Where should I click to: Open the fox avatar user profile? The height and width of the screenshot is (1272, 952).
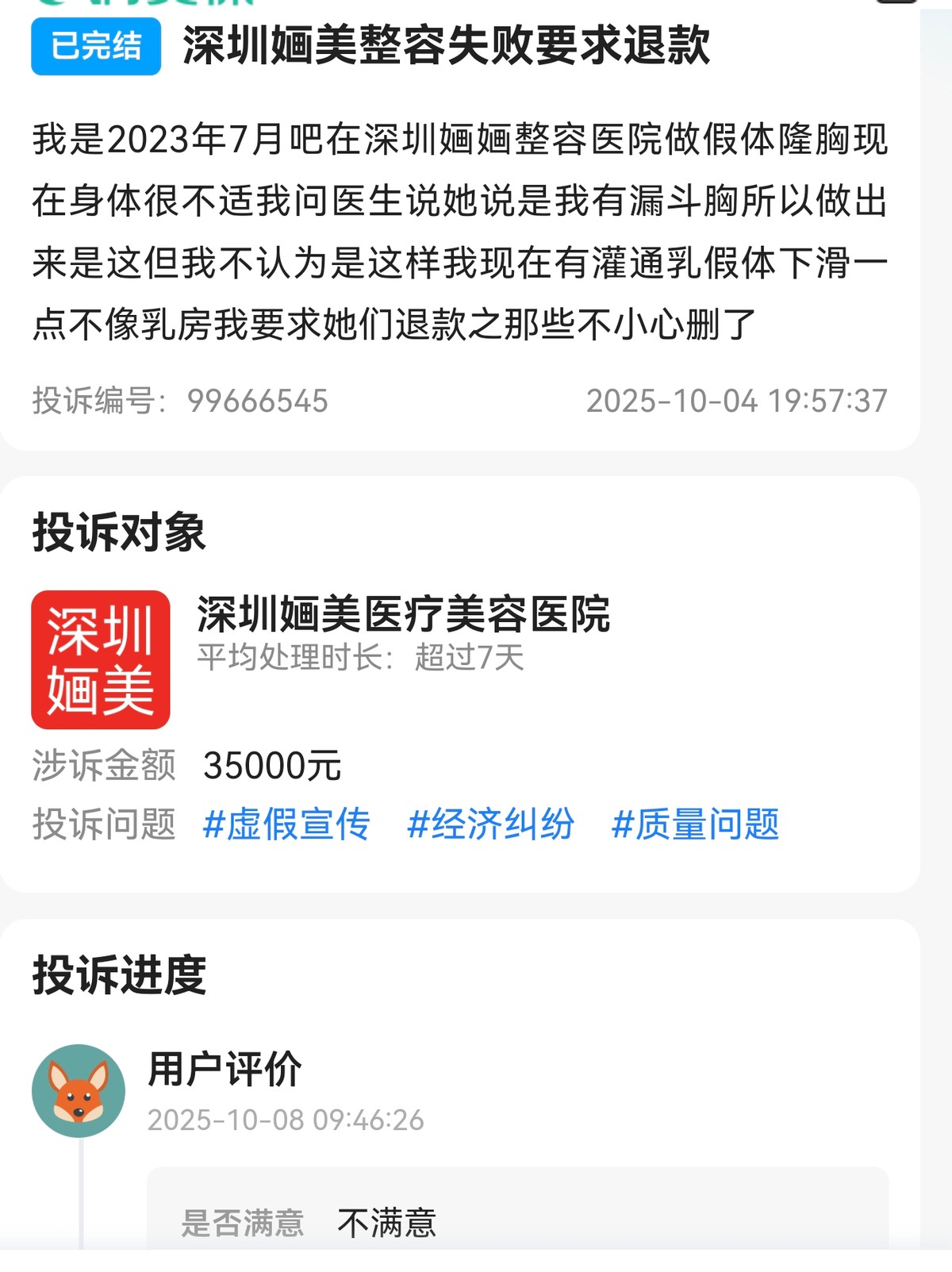79,1090
